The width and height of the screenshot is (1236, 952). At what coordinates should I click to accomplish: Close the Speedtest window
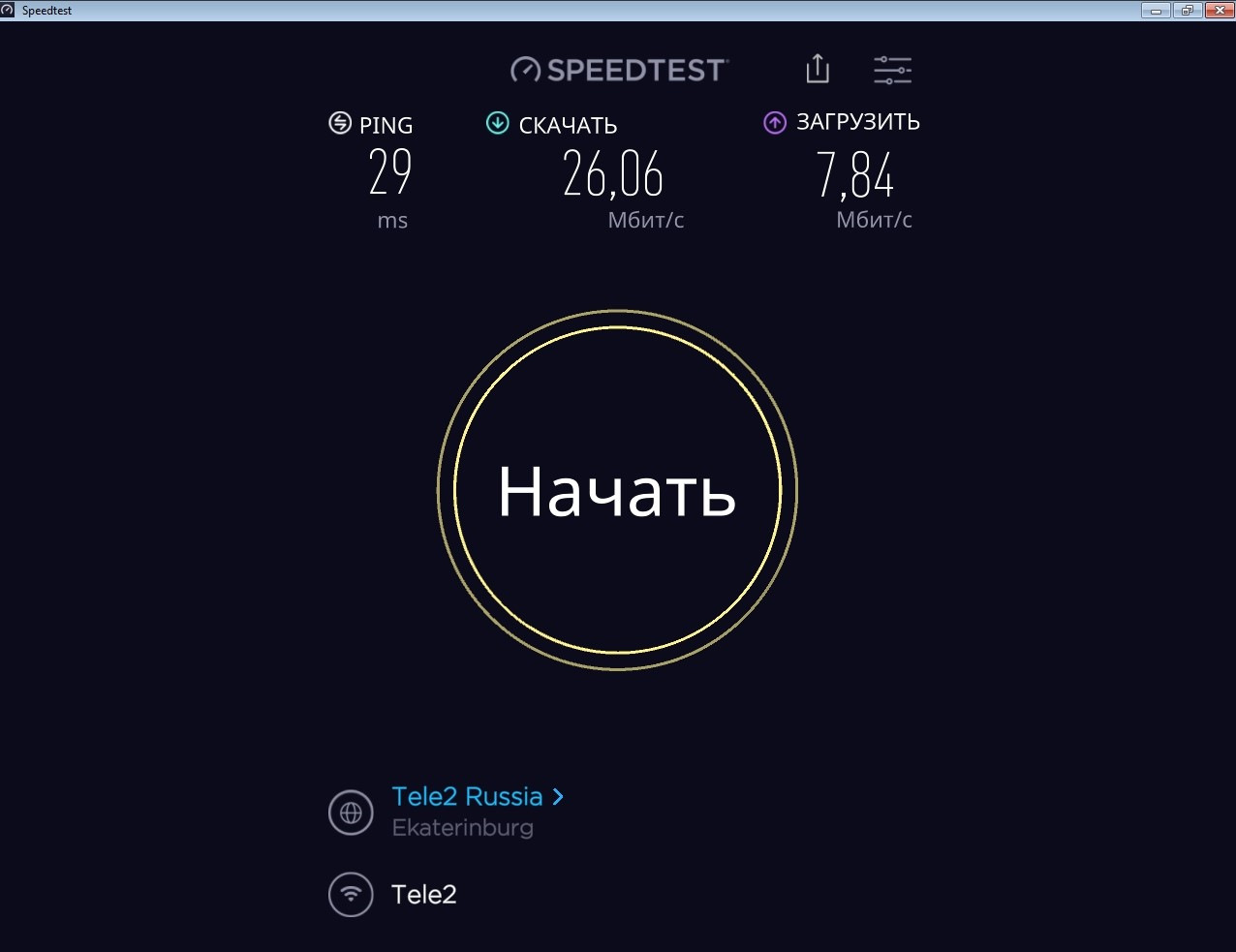coord(1218,11)
